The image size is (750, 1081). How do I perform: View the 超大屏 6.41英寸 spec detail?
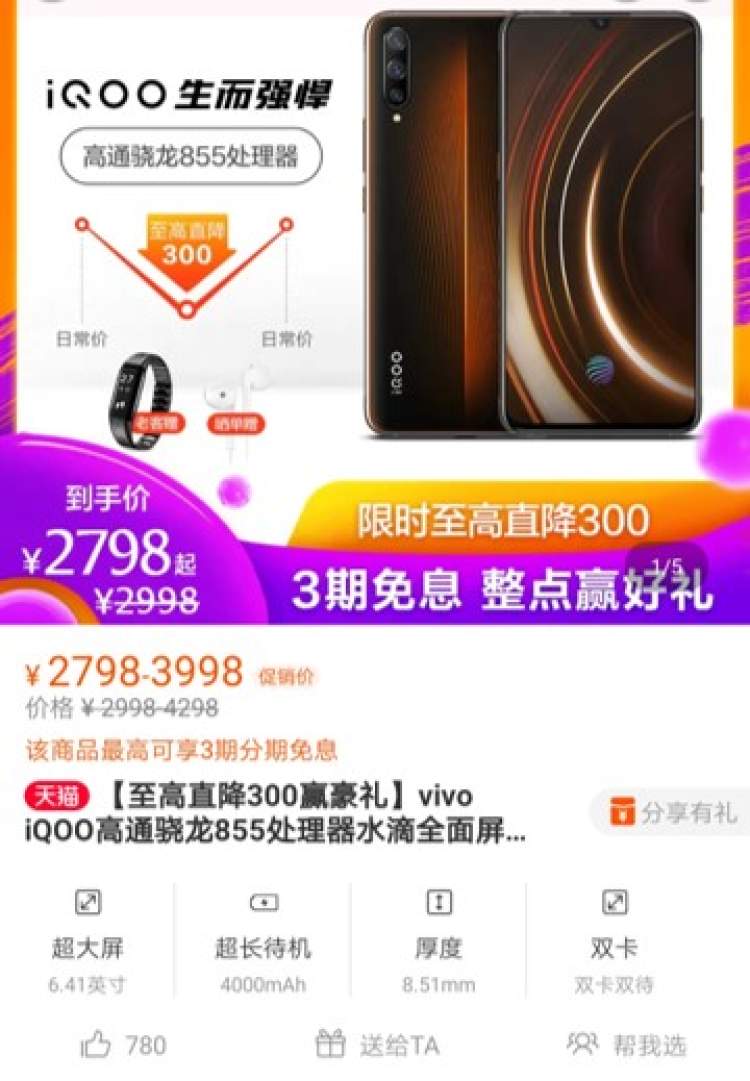coord(88,944)
